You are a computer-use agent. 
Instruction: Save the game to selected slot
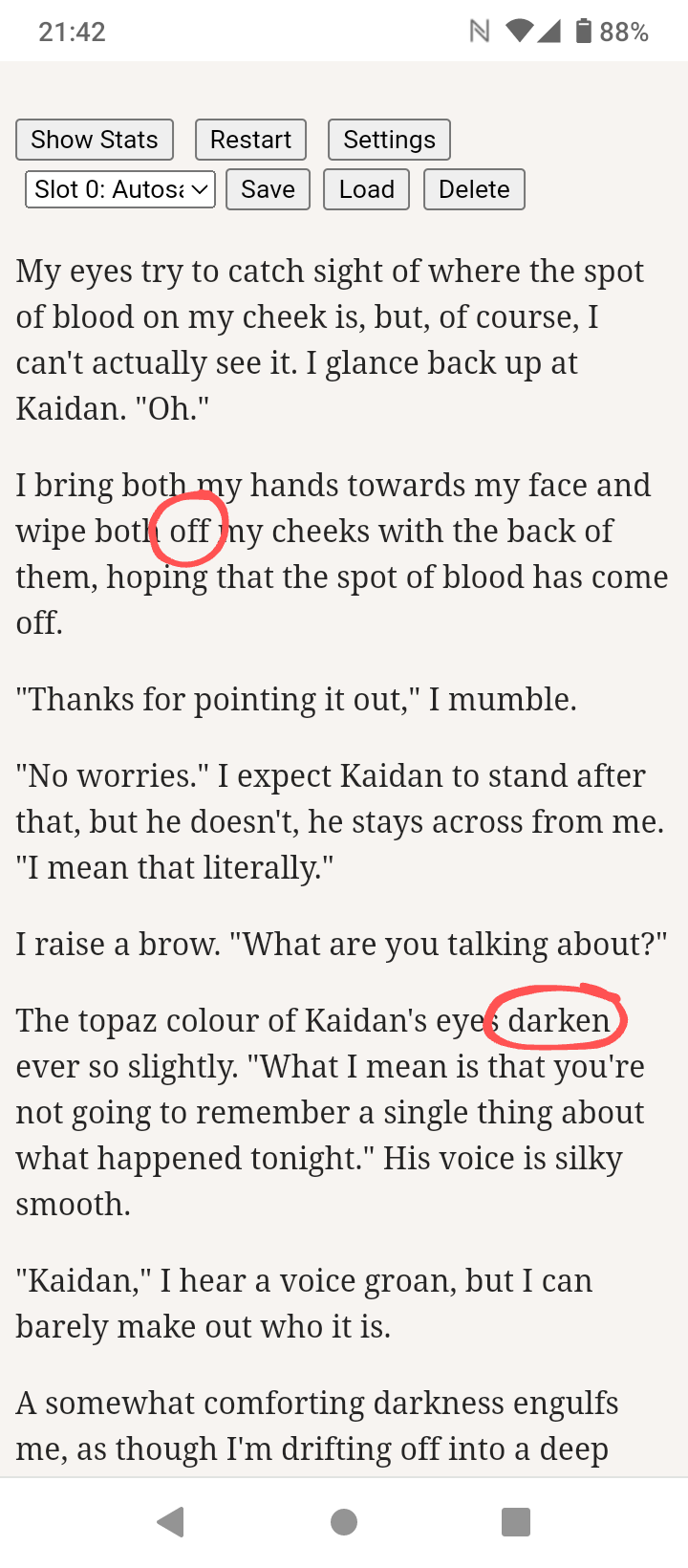tap(268, 189)
